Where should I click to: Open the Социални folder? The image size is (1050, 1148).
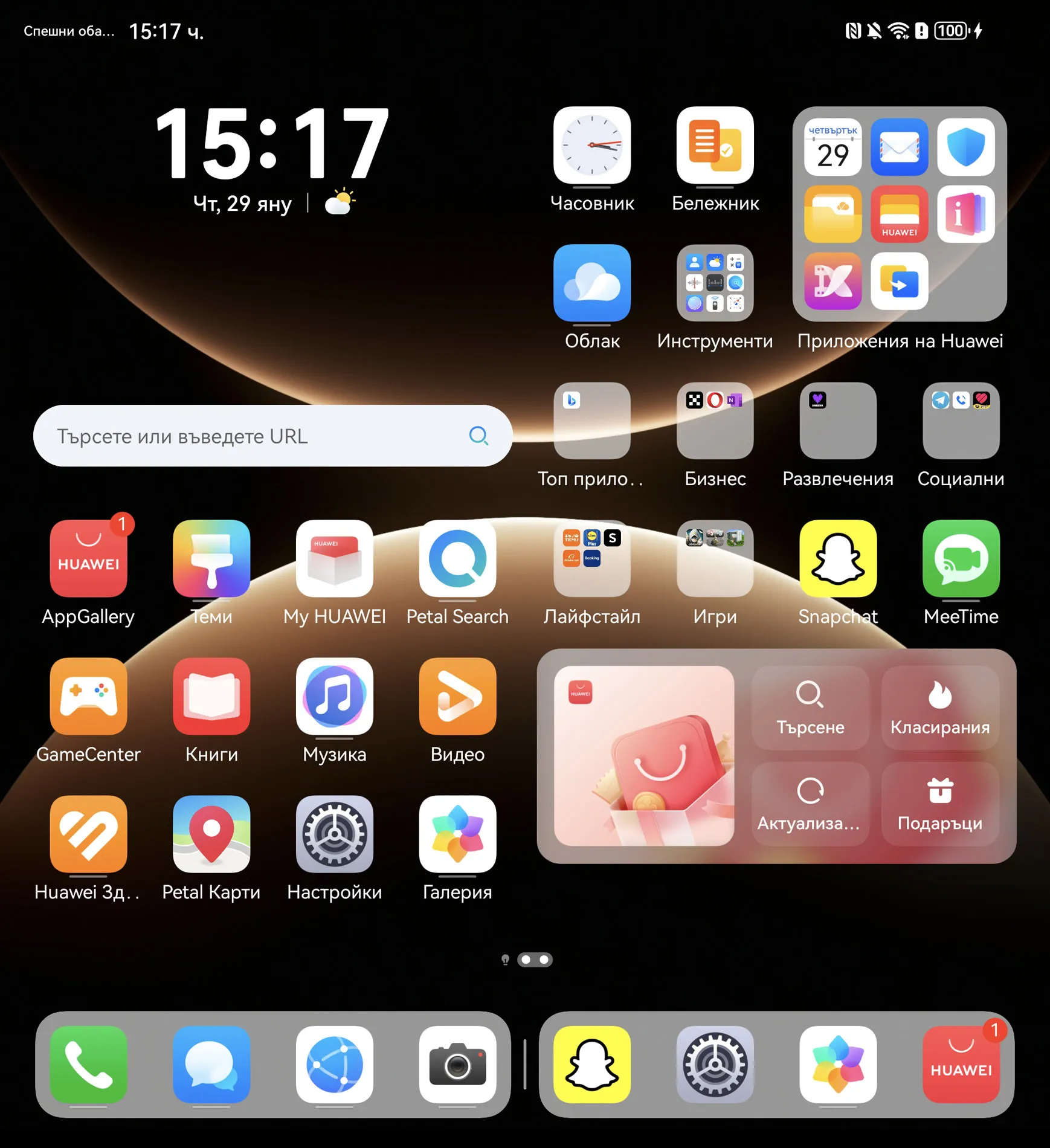point(961,421)
